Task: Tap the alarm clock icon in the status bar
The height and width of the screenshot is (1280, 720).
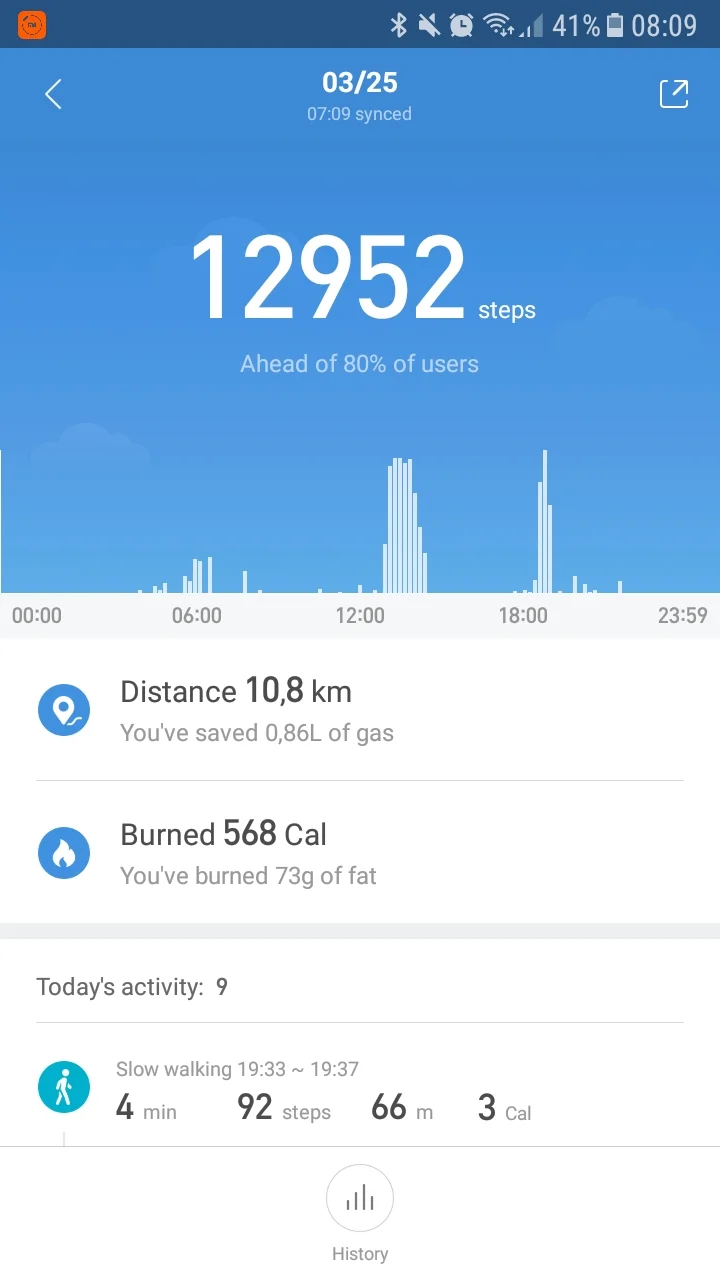Action: pyautogui.click(x=461, y=25)
